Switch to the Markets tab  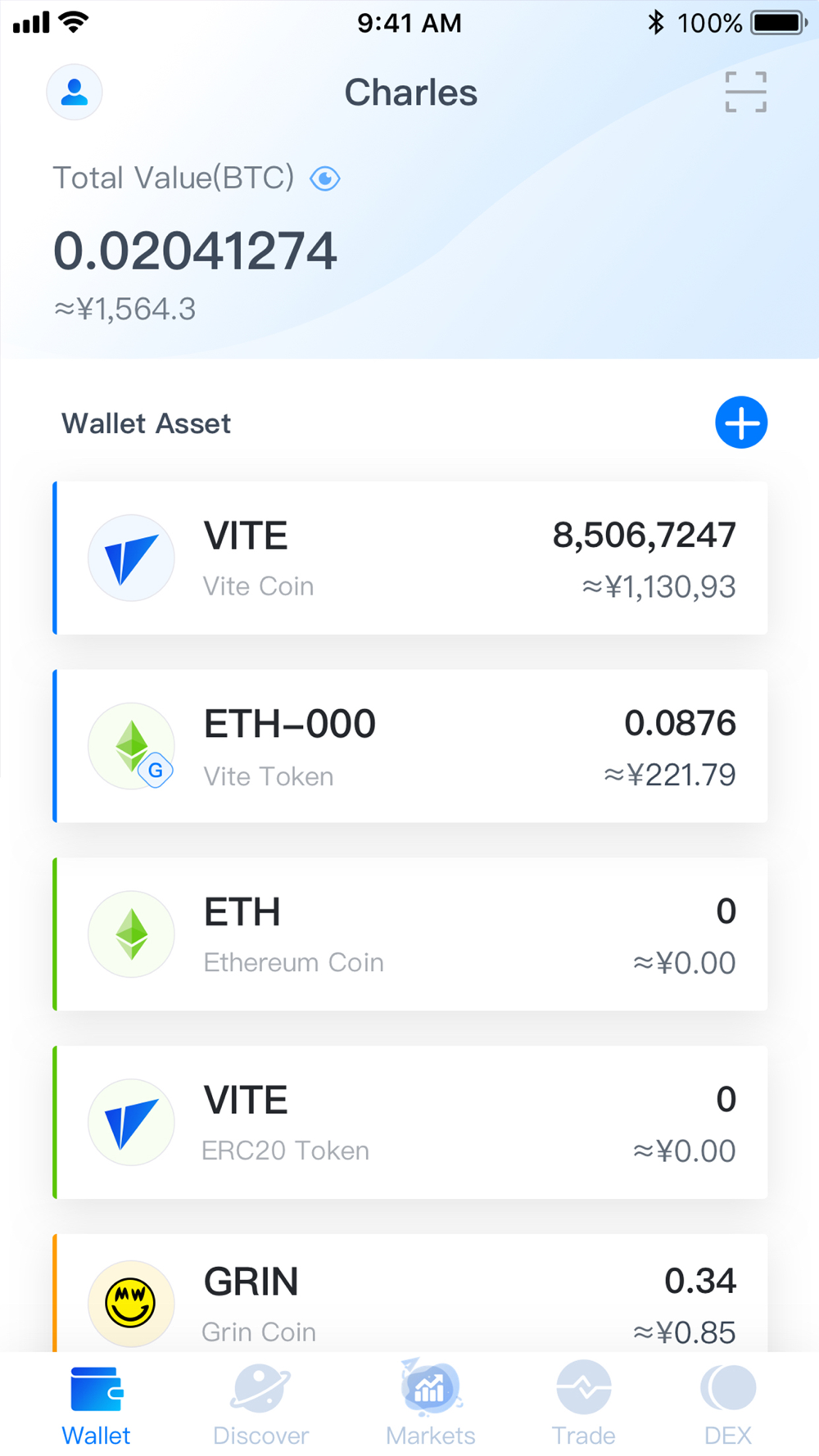tap(430, 1405)
